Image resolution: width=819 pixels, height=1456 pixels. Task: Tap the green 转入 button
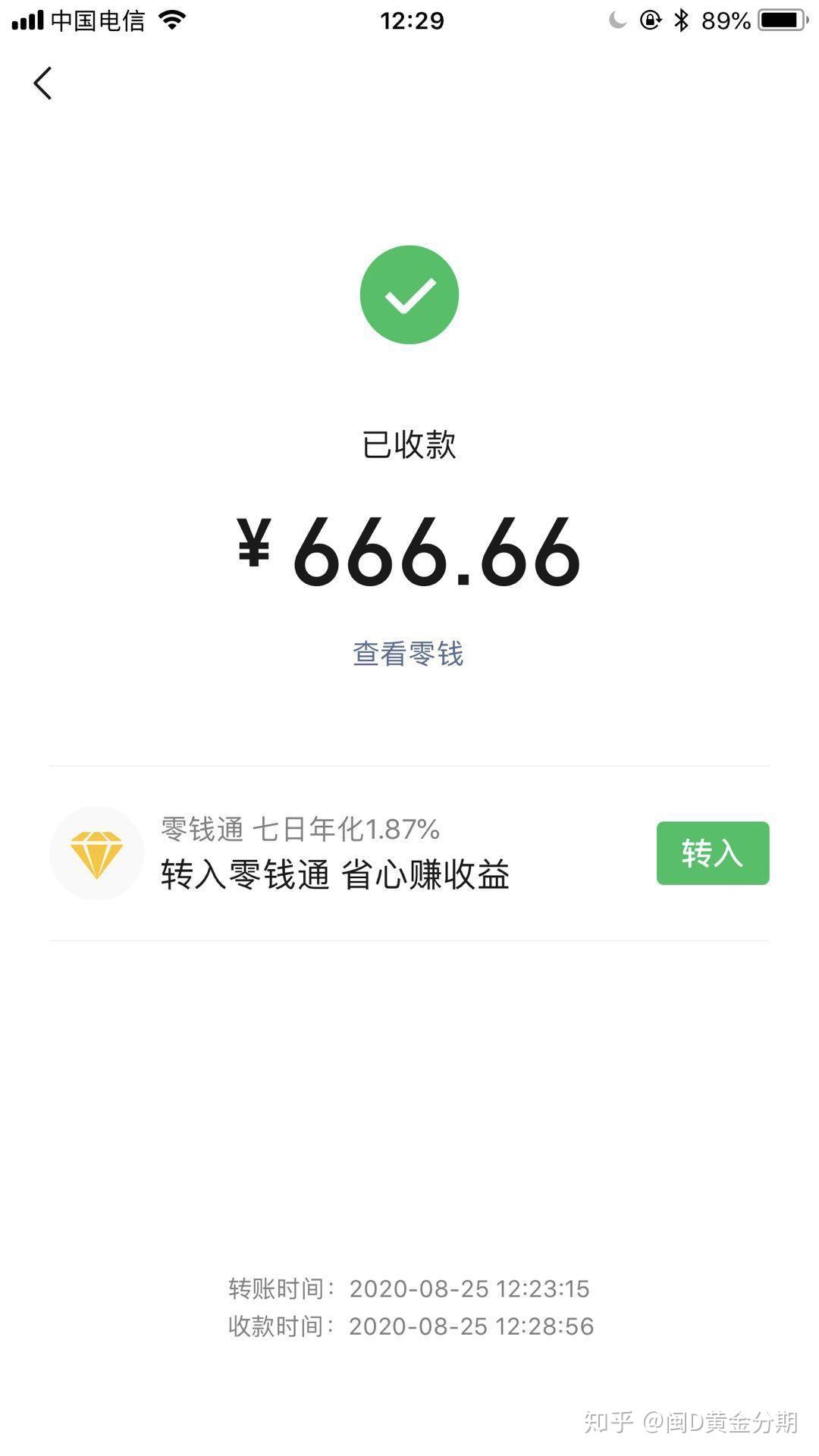(x=712, y=853)
